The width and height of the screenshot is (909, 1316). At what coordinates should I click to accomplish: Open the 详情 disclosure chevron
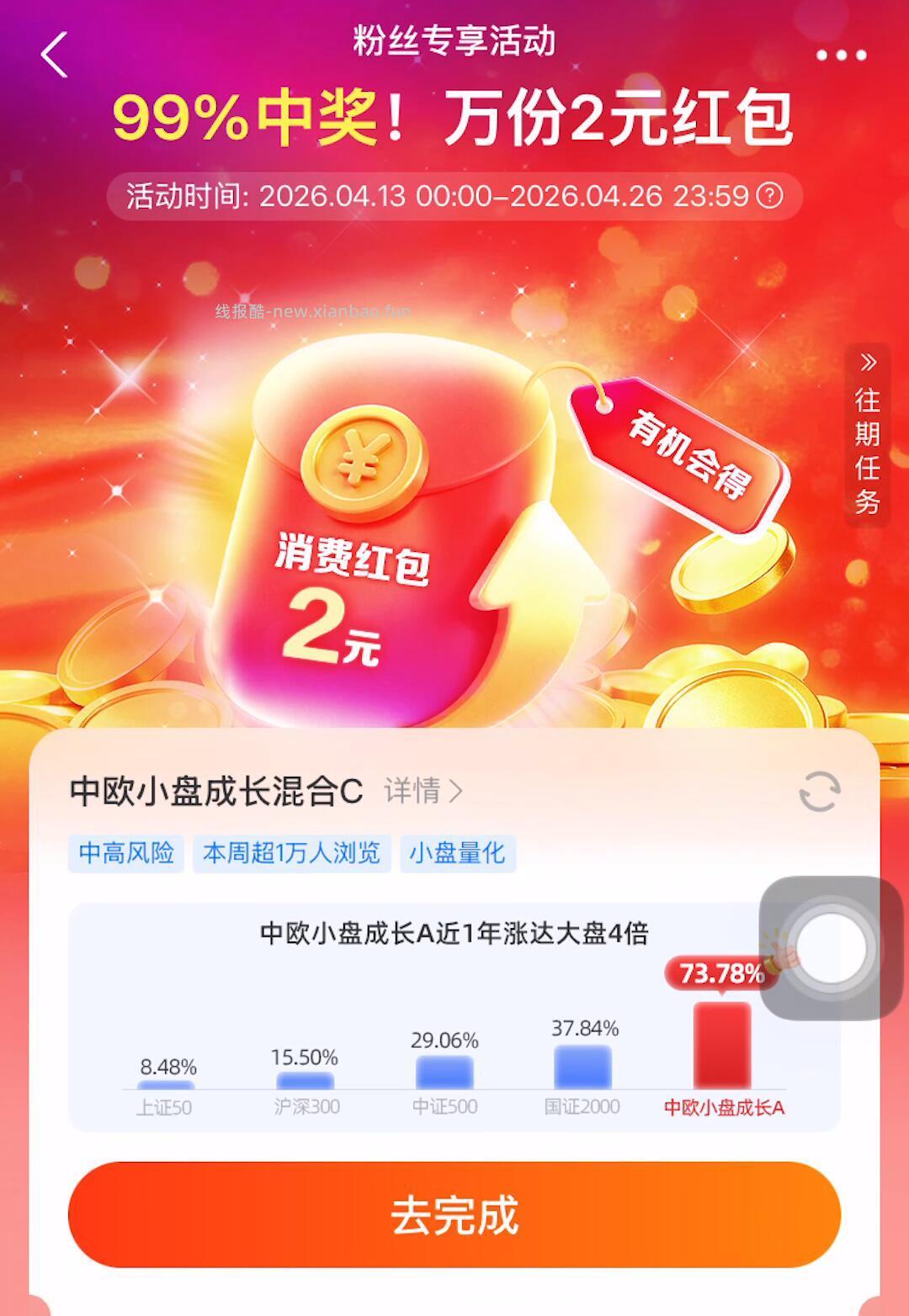coord(455,791)
